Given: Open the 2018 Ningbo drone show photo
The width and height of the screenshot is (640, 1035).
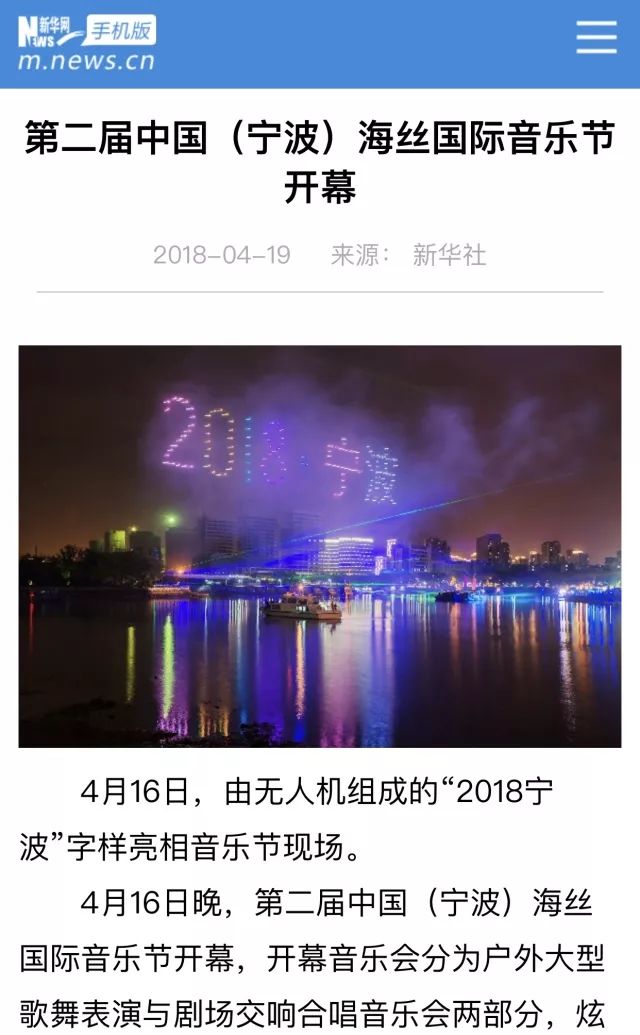Looking at the screenshot, I should (x=320, y=546).
